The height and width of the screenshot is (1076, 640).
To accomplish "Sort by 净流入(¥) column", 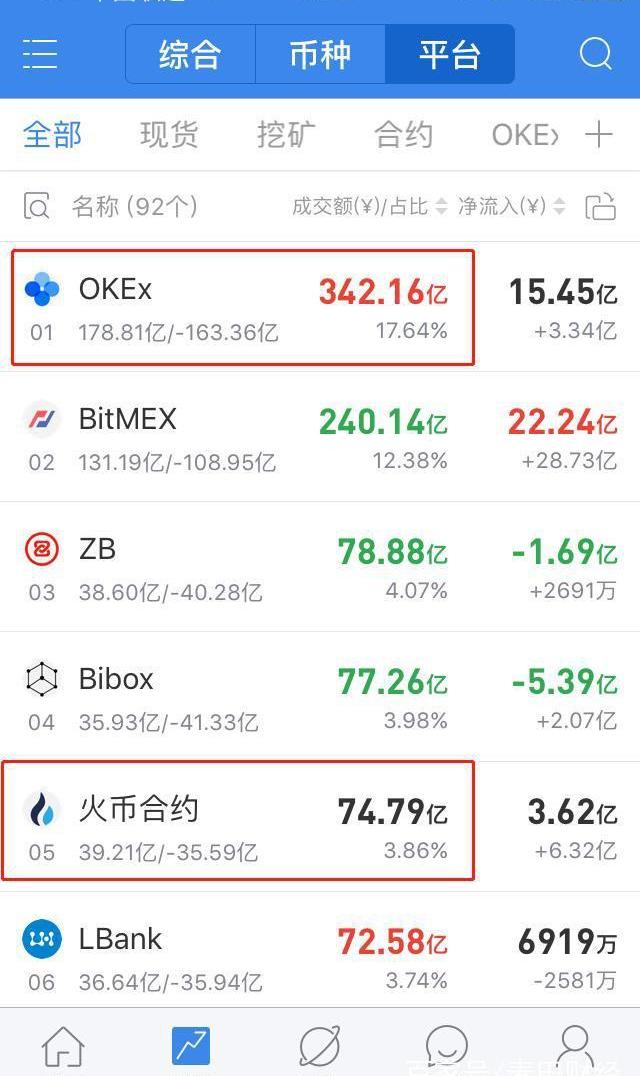I will click(x=512, y=206).
